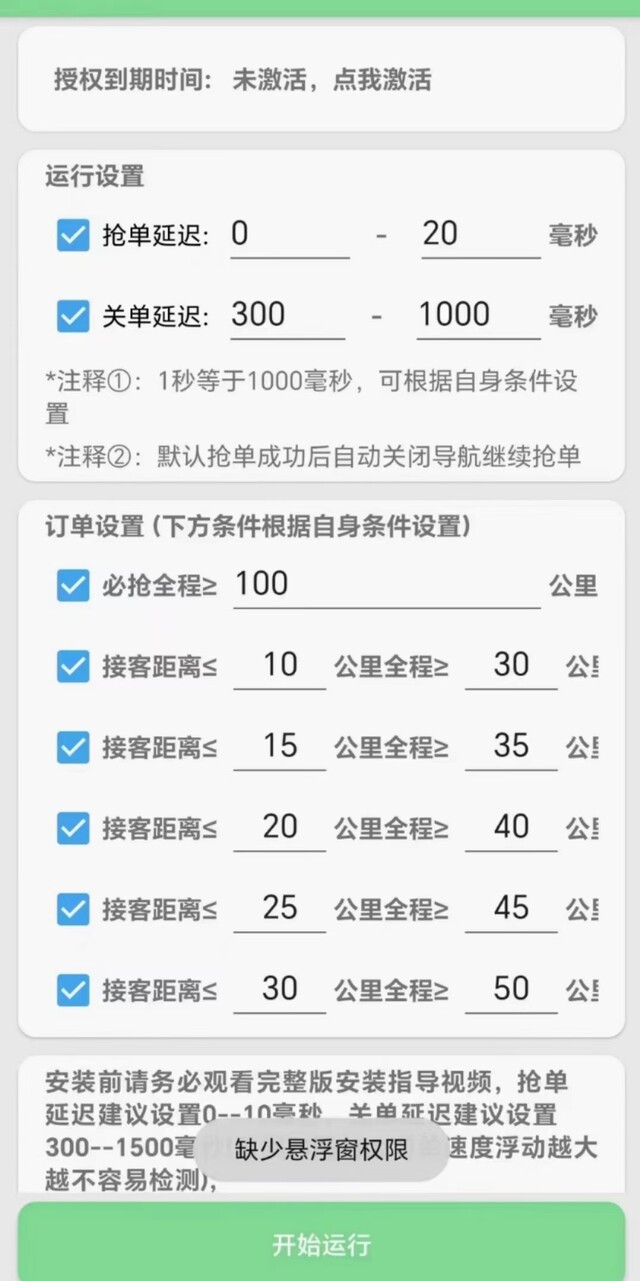Toggle the checkbox for 接客距离≤10 row

coord(73,666)
